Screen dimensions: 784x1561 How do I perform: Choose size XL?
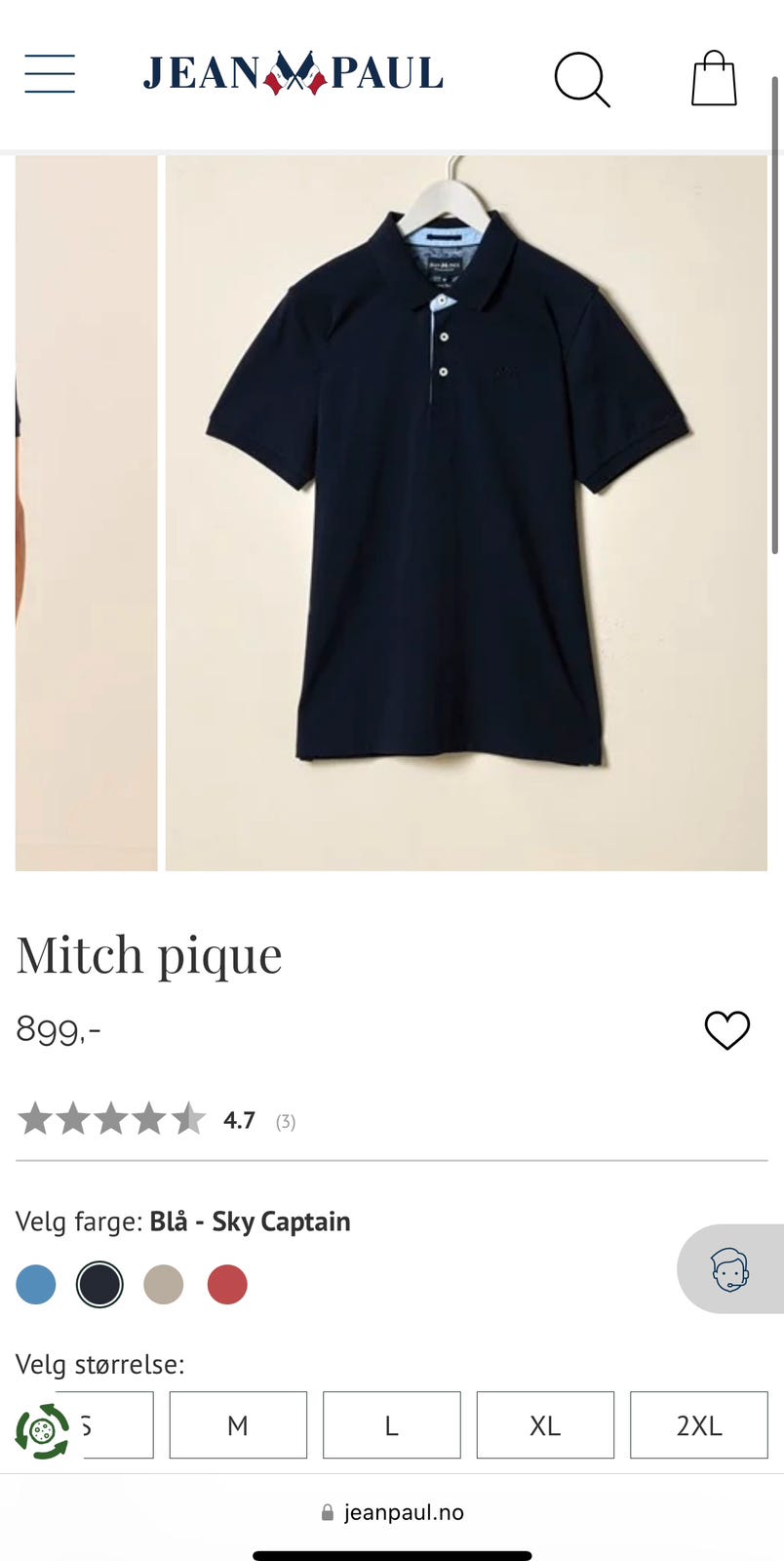(545, 1425)
